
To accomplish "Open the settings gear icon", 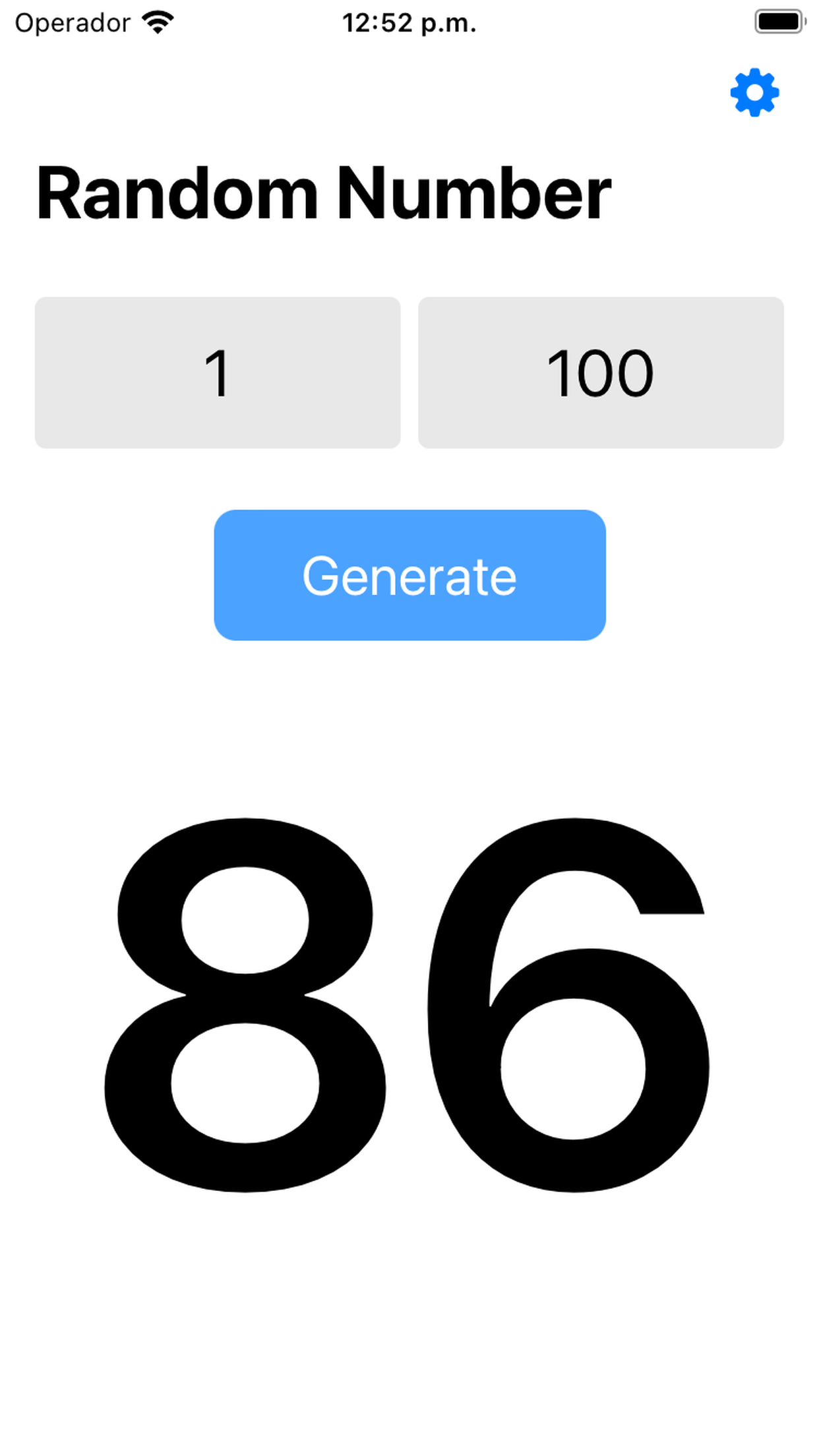I will click(754, 92).
